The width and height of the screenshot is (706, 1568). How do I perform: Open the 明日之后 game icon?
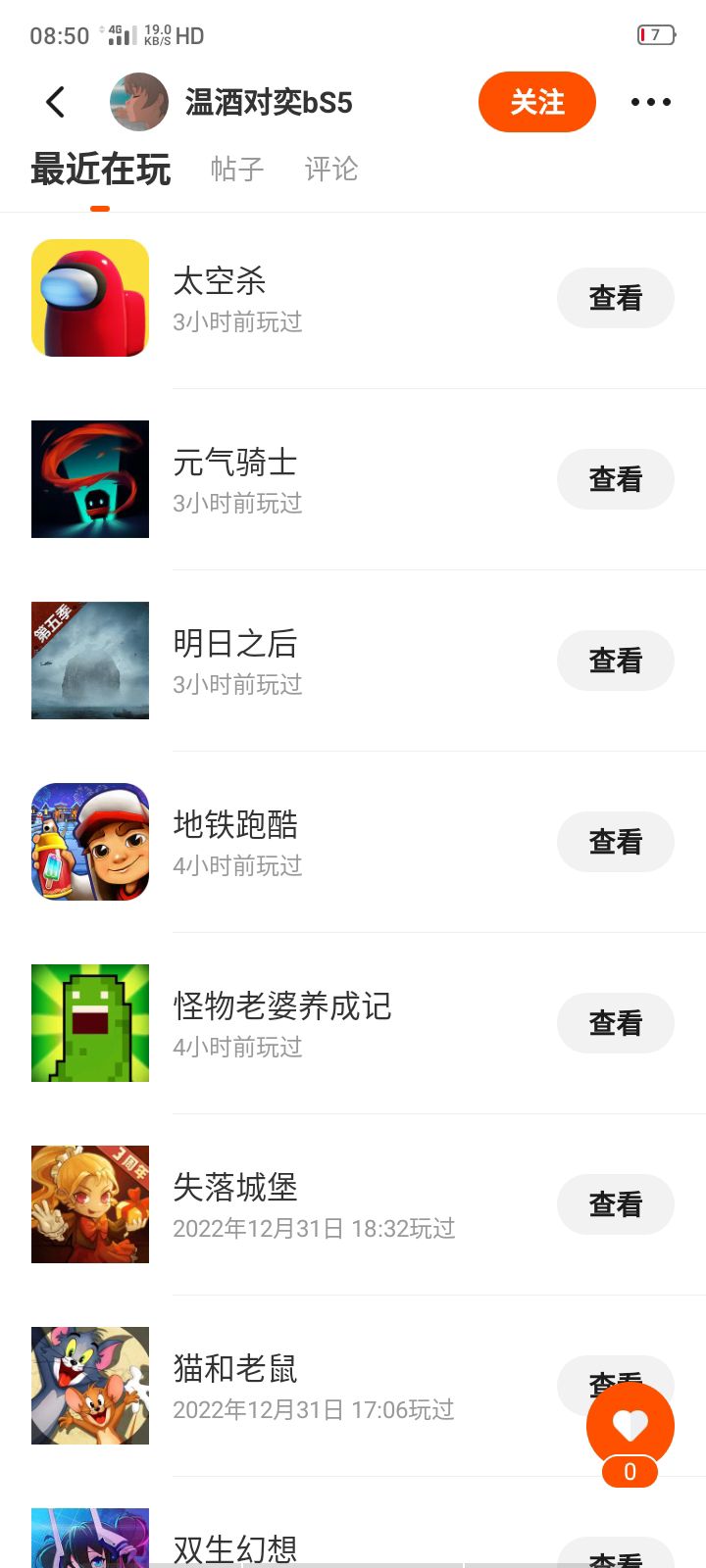coord(90,661)
